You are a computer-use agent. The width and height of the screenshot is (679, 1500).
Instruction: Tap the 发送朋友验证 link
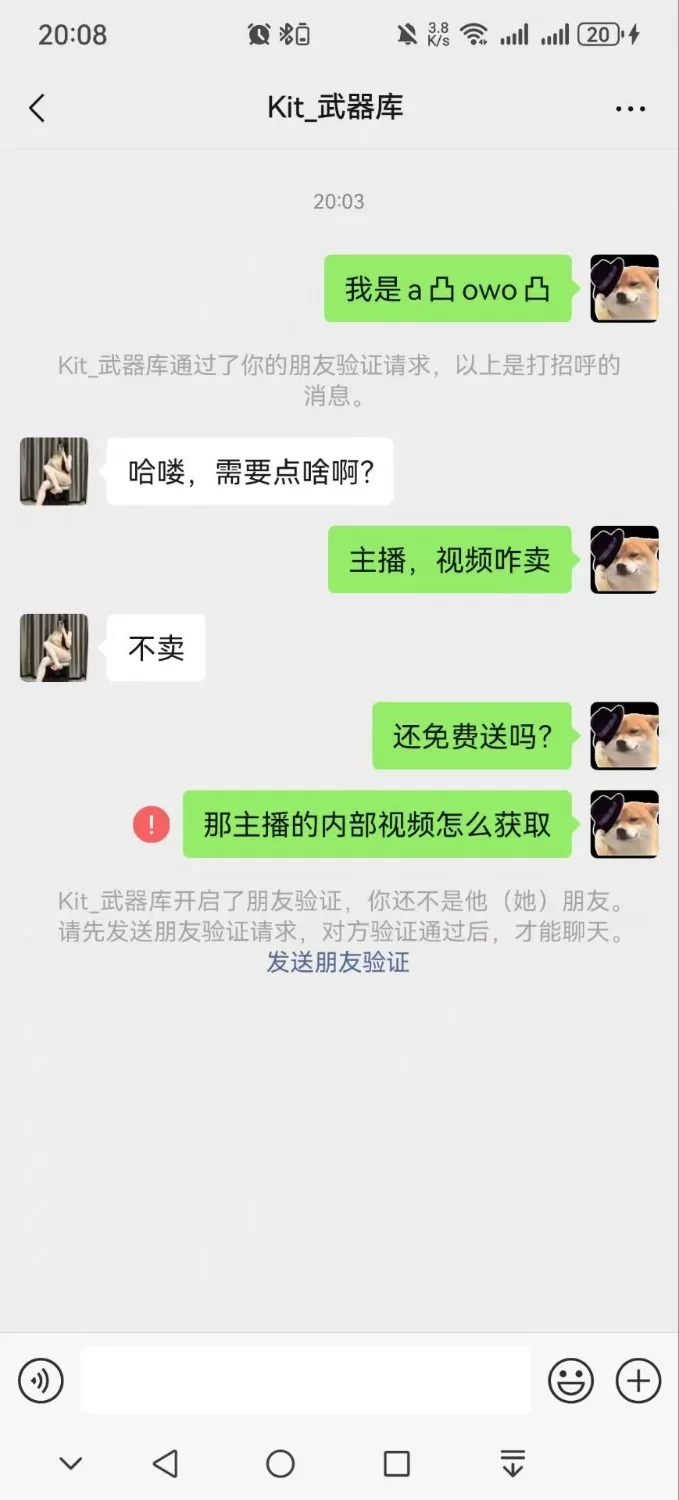[338, 962]
